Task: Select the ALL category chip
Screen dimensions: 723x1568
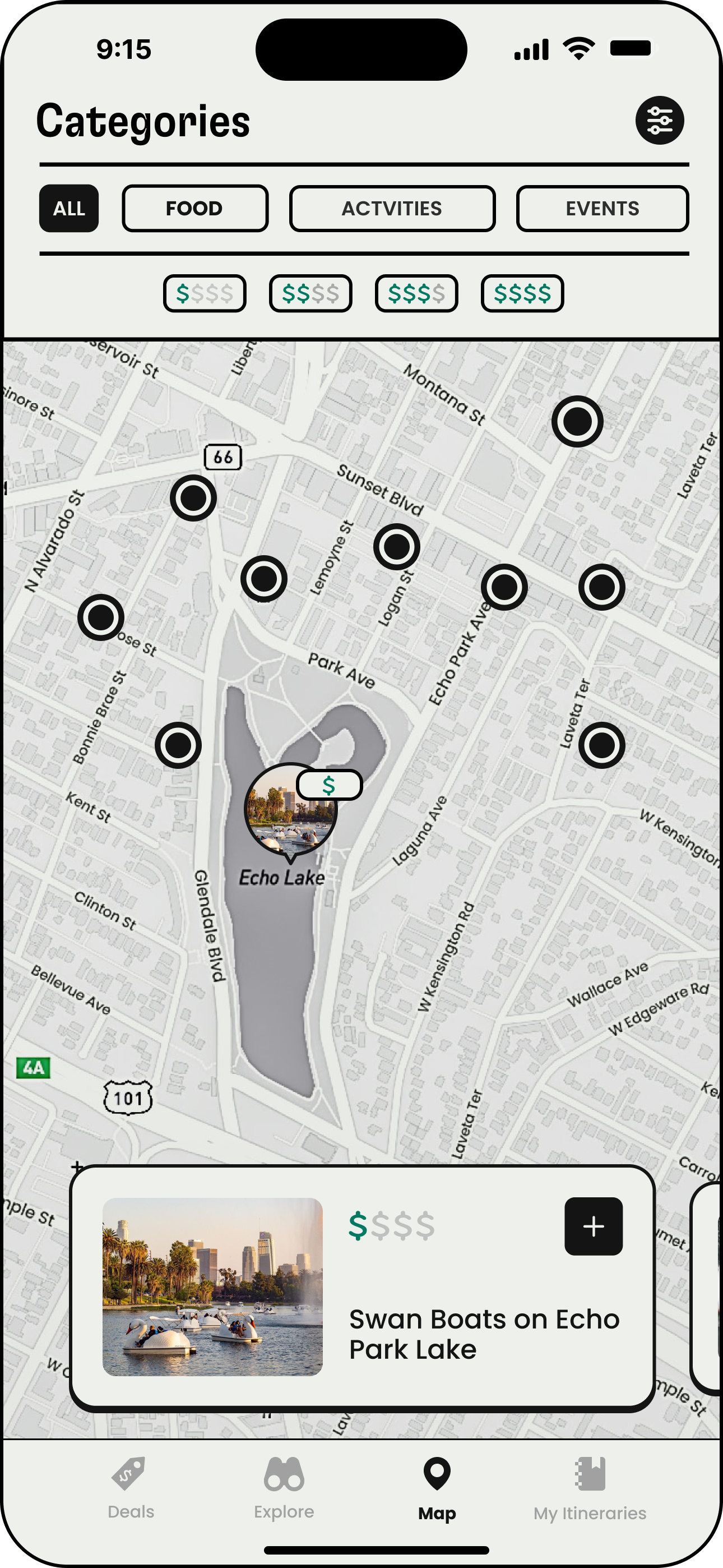Action: click(69, 208)
